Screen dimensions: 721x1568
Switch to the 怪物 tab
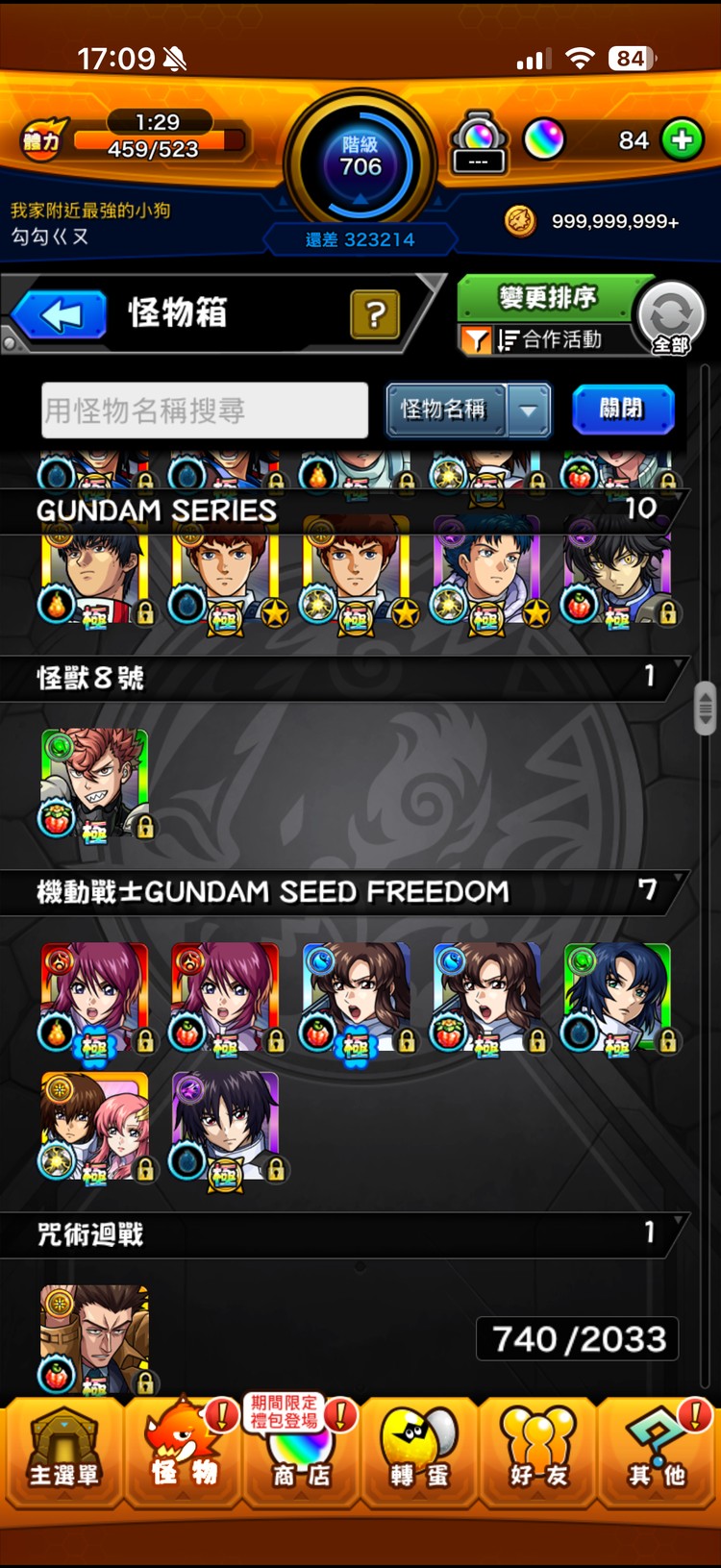click(x=183, y=1452)
